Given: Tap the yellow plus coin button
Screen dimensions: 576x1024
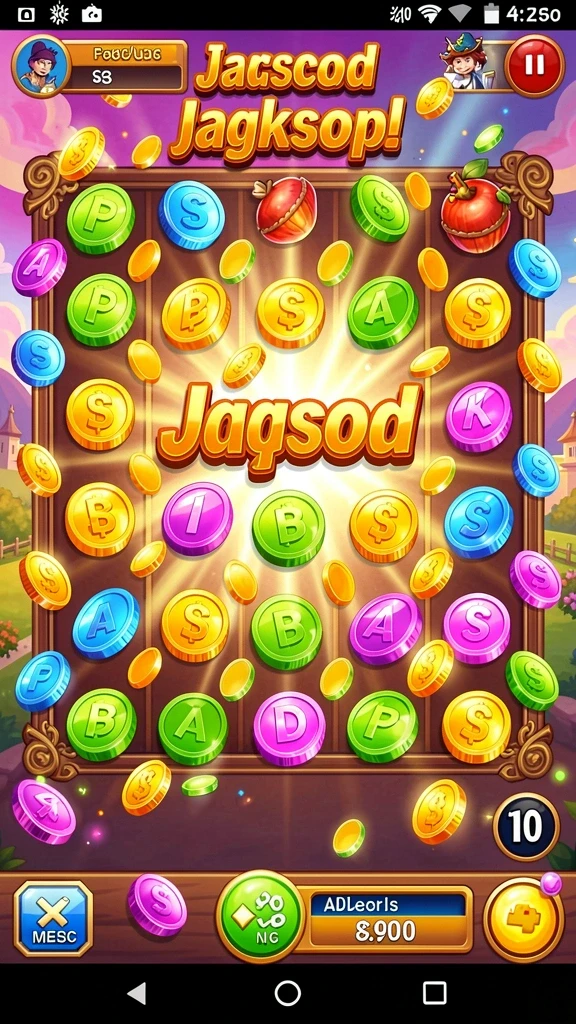Looking at the screenshot, I should coord(524,918).
